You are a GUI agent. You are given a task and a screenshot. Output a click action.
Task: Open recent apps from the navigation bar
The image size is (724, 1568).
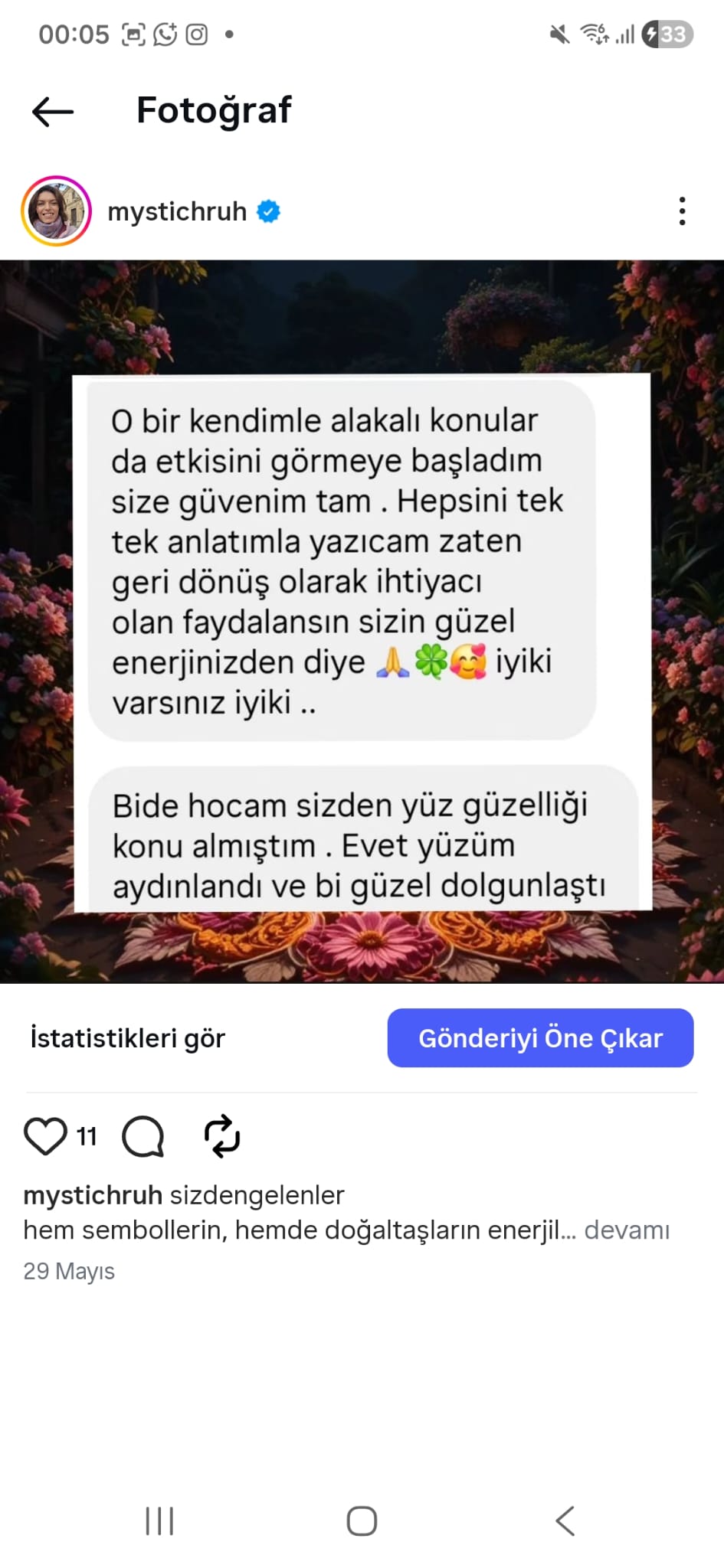pyautogui.click(x=159, y=1521)
